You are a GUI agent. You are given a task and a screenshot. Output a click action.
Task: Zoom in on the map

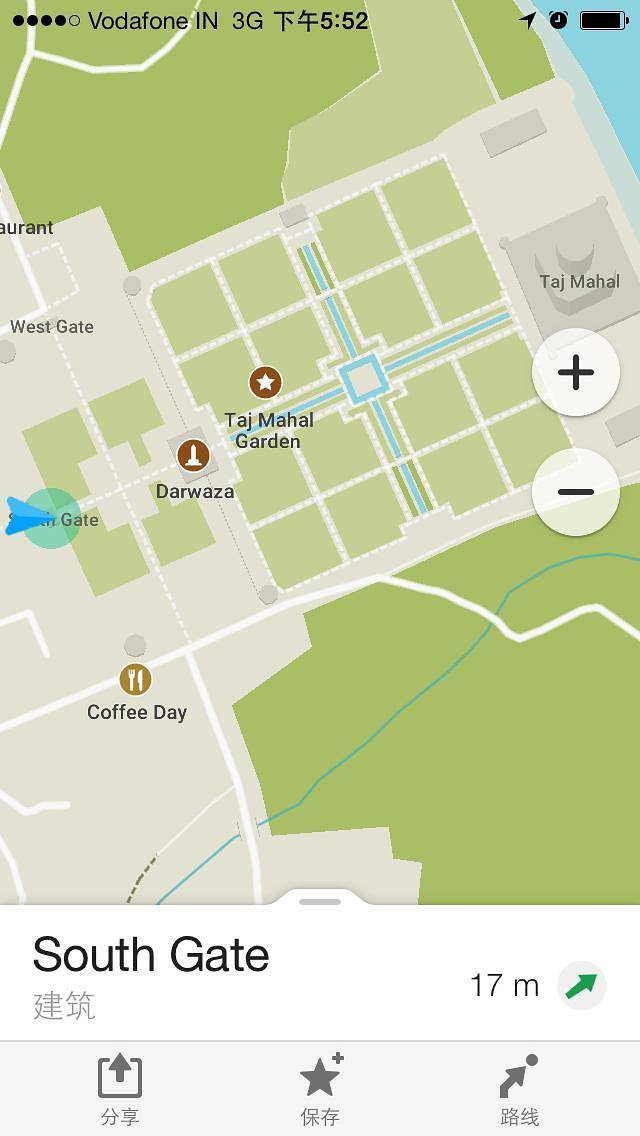click(x=575, y=373)
